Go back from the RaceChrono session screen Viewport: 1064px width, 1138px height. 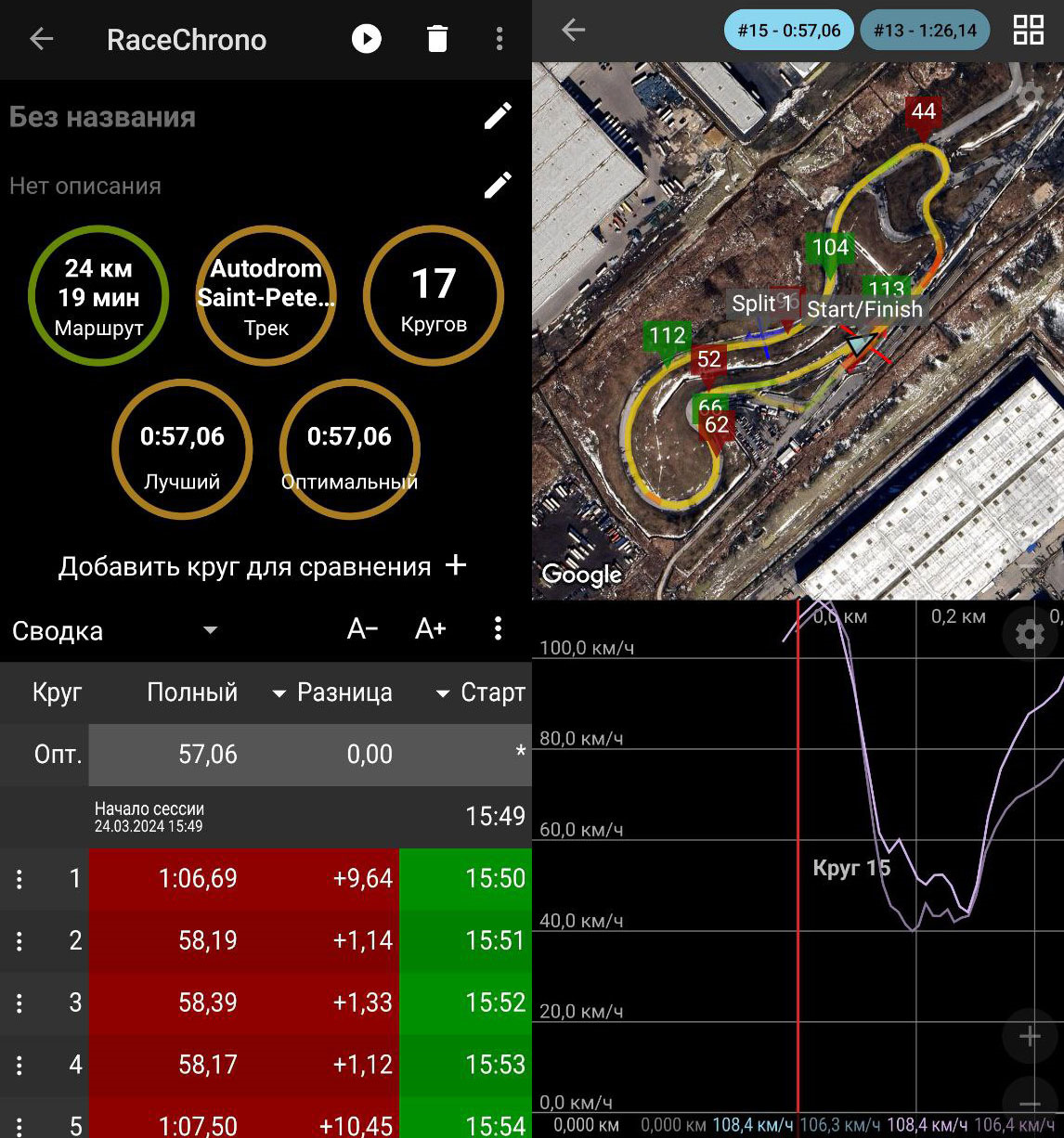tap(42, 39)
